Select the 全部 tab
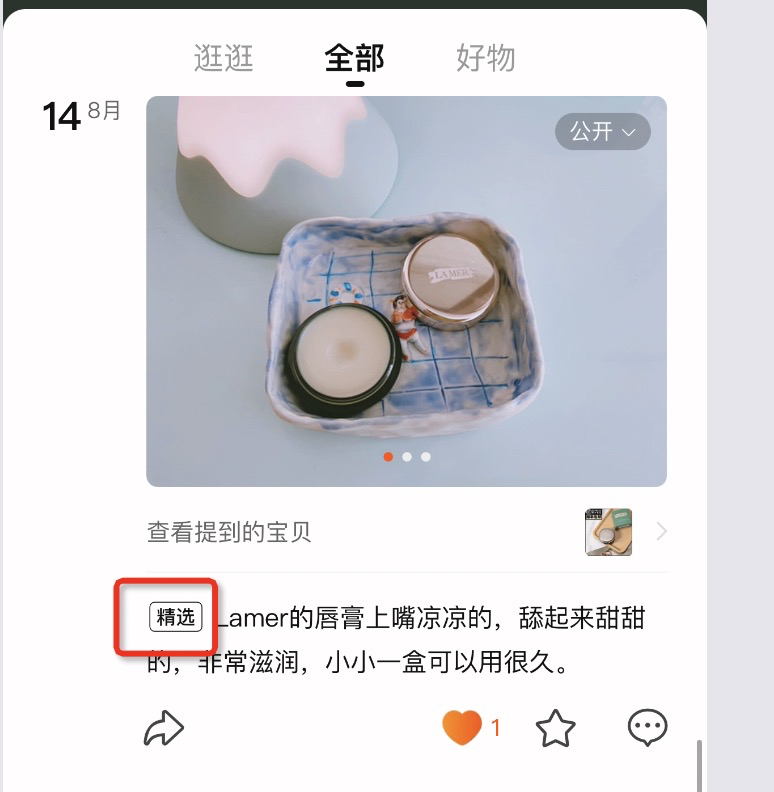 (354, 58)
